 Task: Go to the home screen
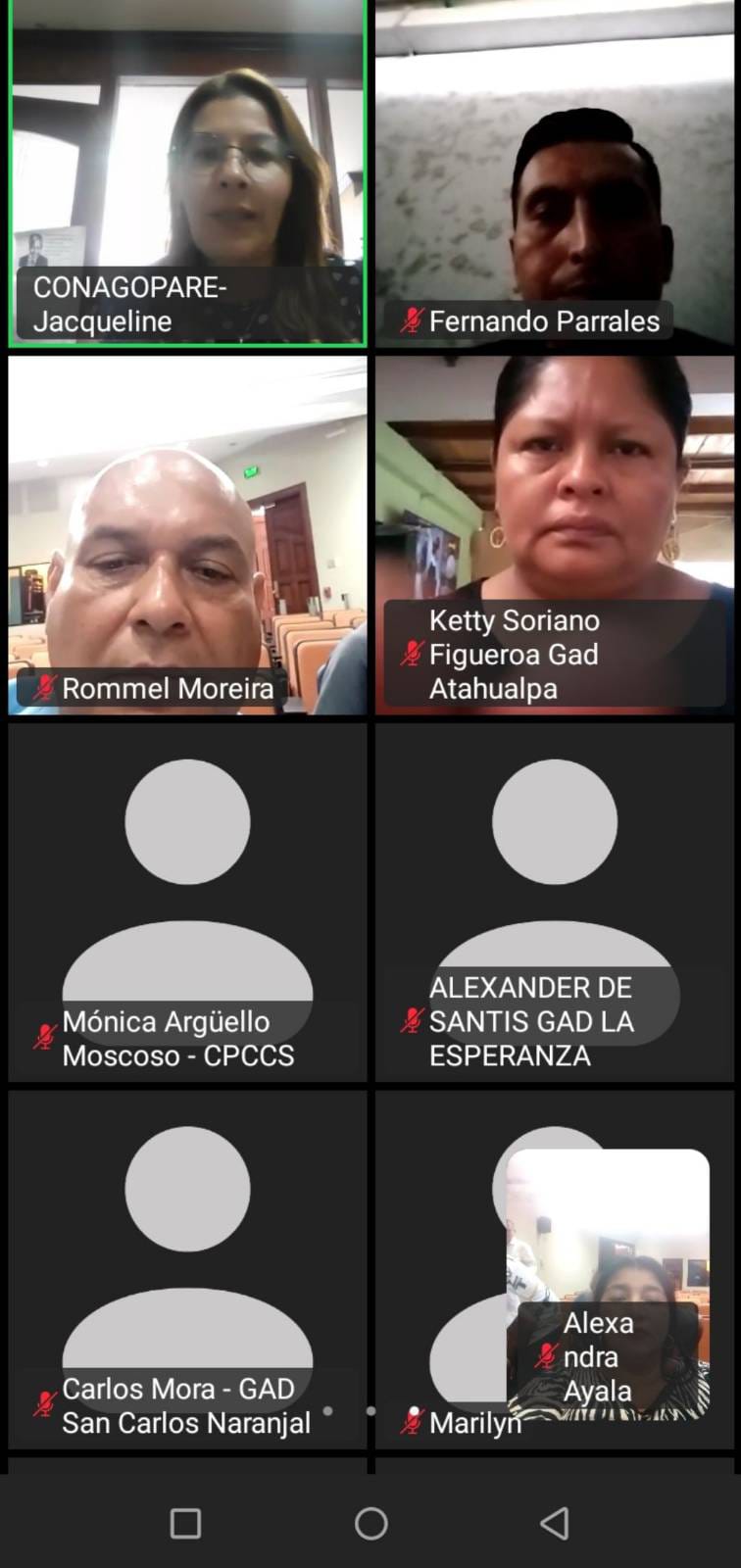tap(370, 1523)
